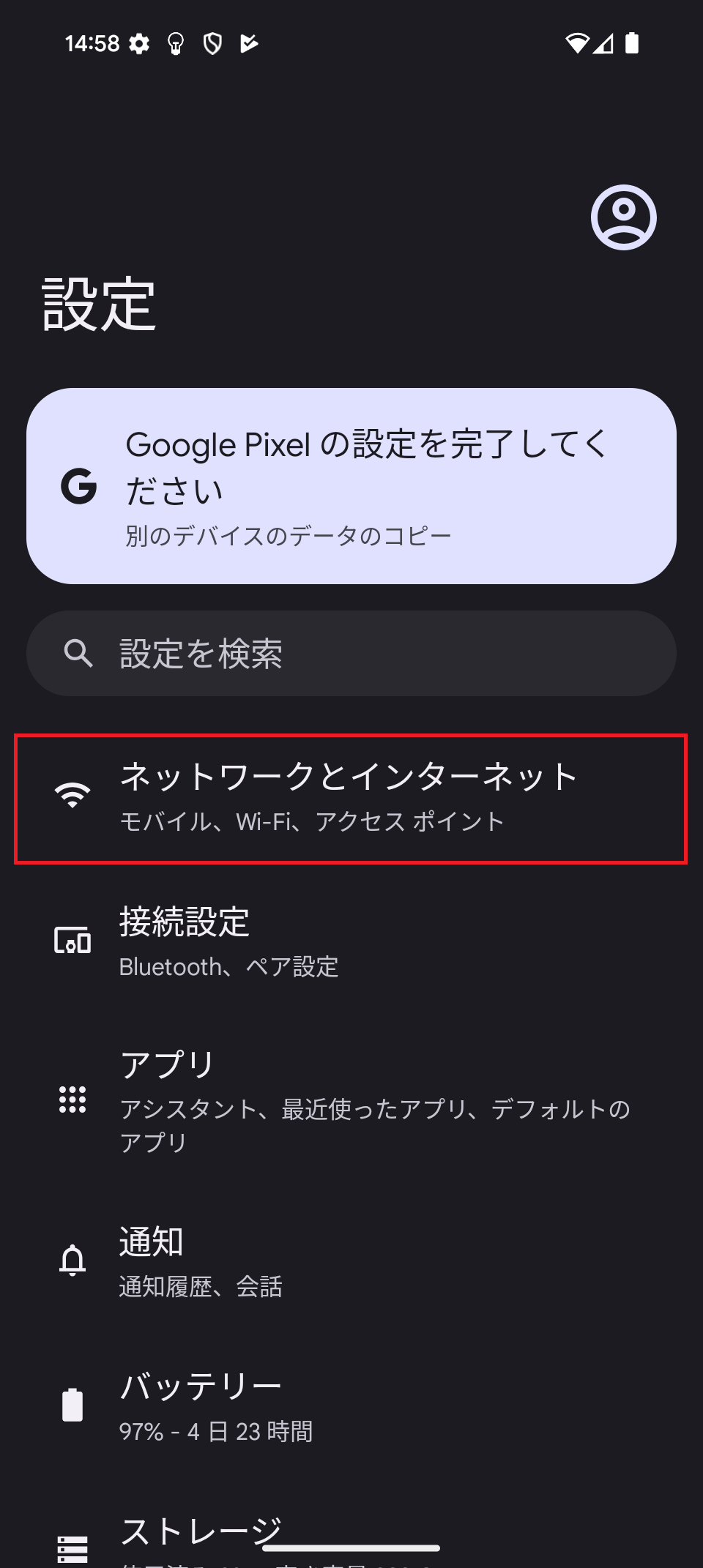The height and width of the screenshot is (1568, 703).
Task: Select the 接続設定 devices icon
Action: point(71,941)
